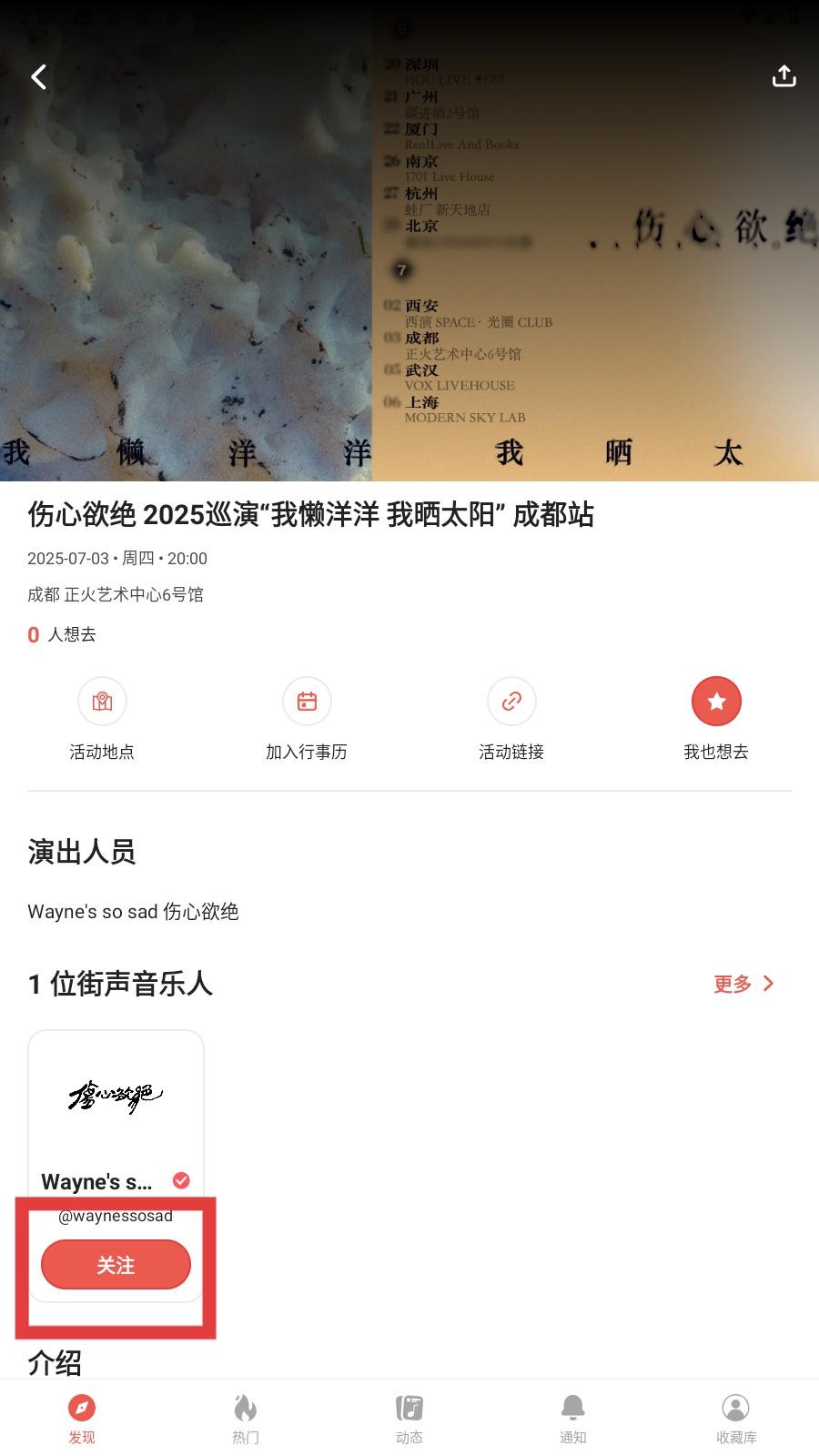Mark 我也想去 for this show
819x1456 pixels.
pos(716,719)
